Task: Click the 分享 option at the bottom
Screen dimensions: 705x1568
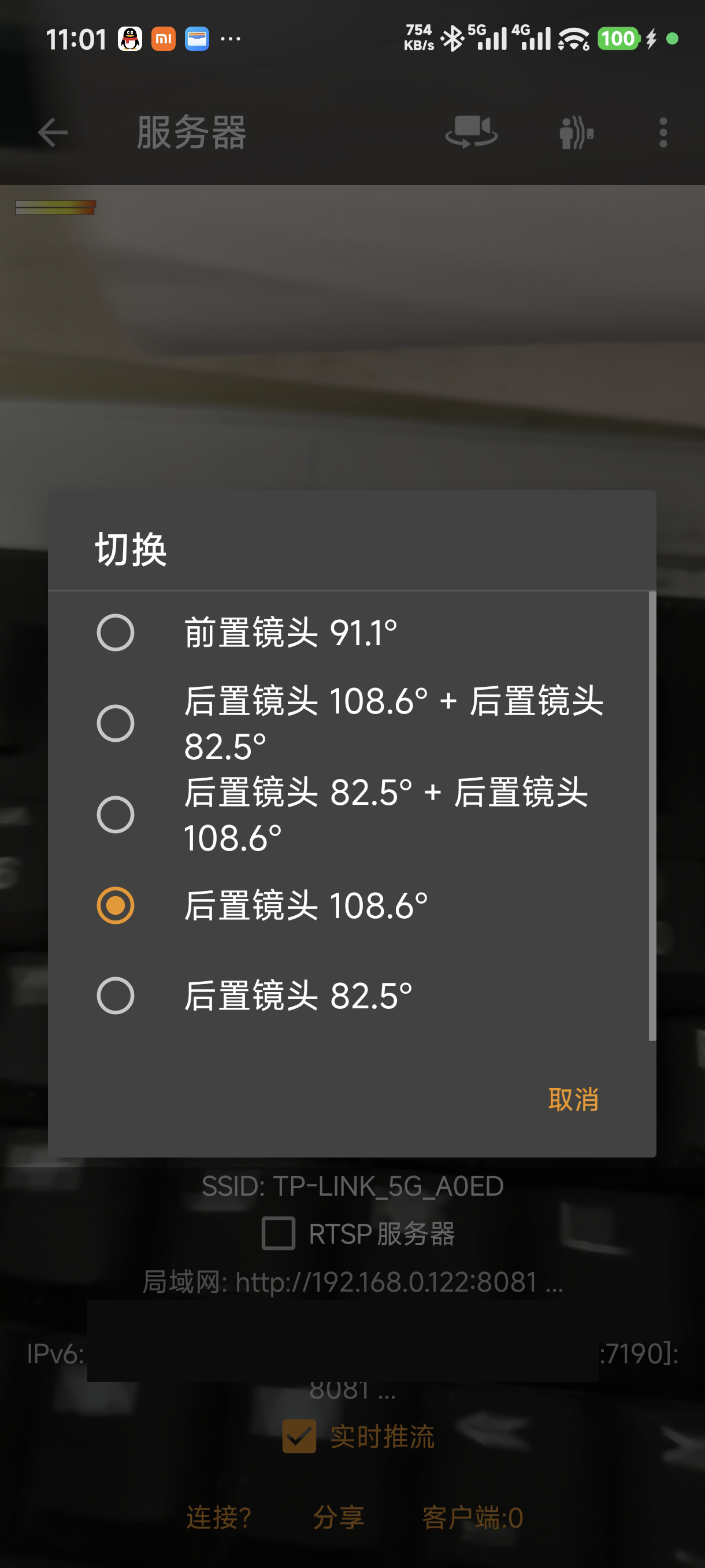Action: click(x=339, y=1518)
